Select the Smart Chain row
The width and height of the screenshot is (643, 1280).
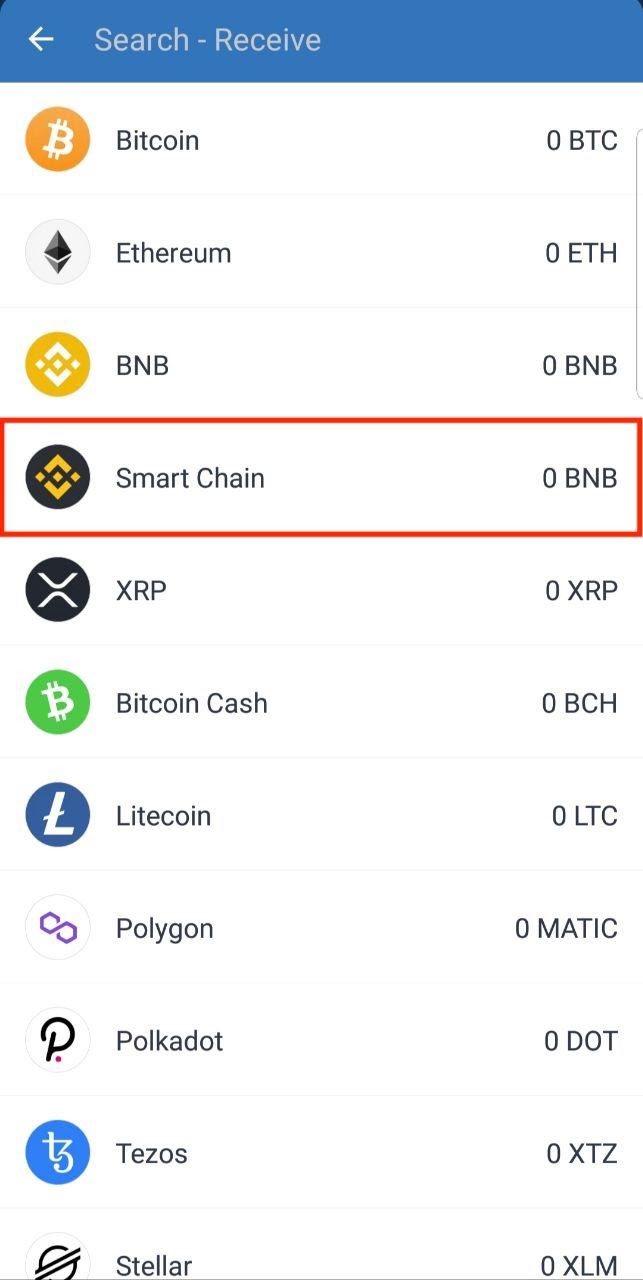[321, 477]
